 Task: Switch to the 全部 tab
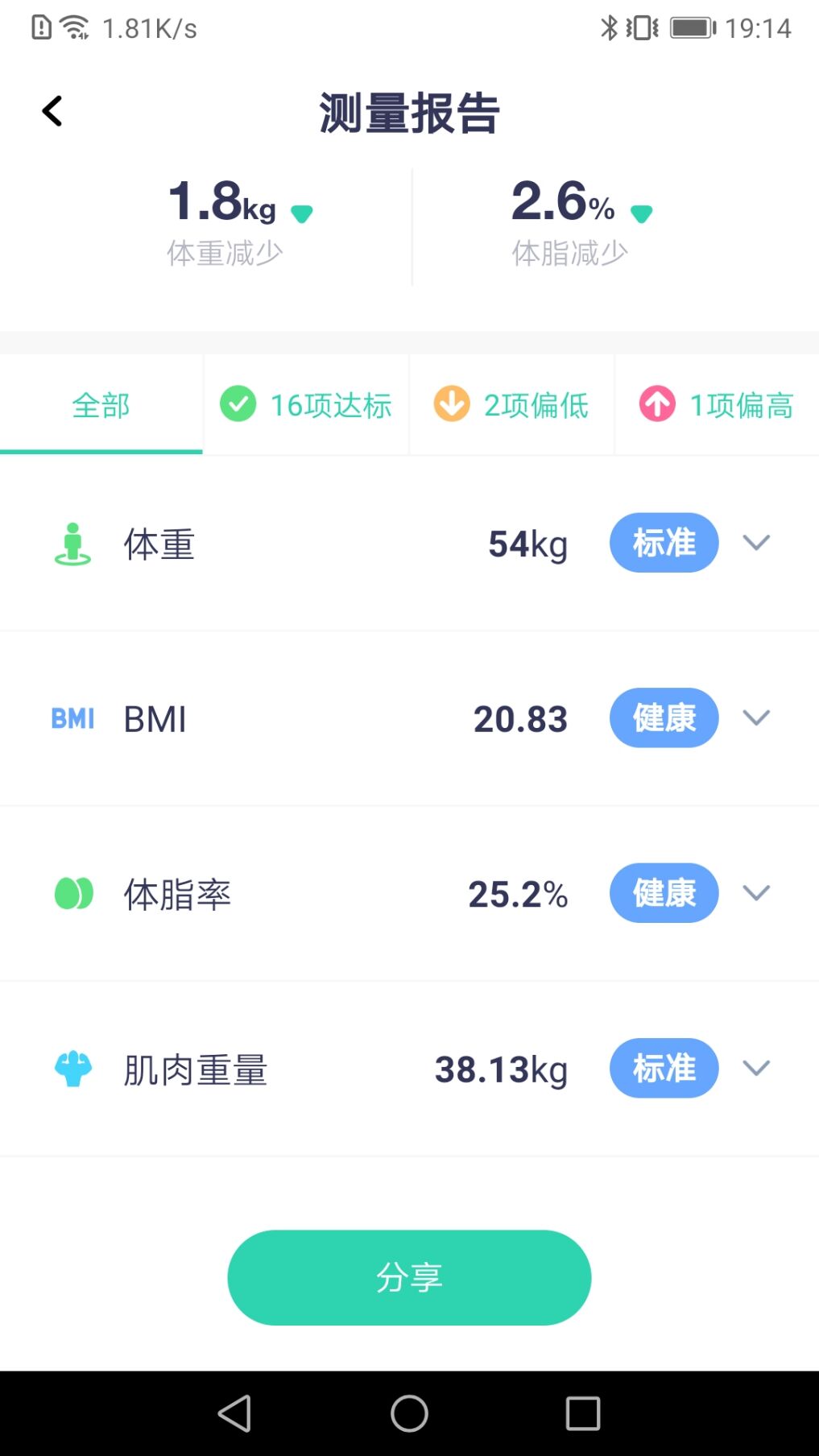[x=101, y=405]
